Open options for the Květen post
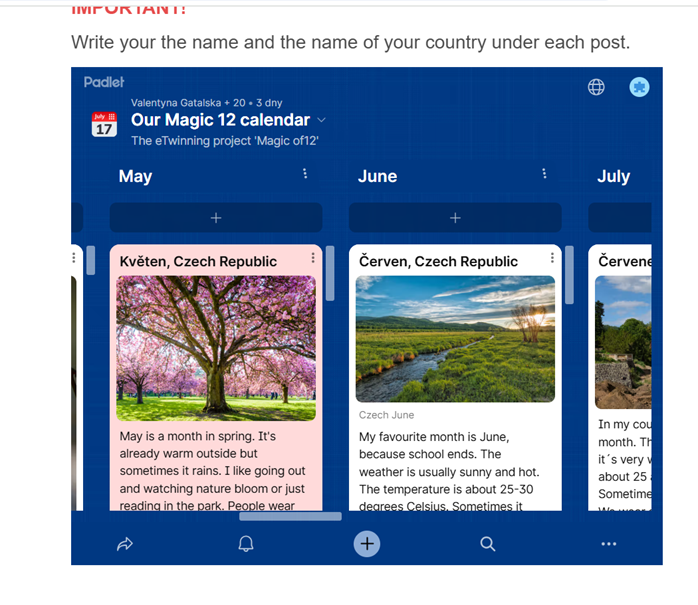Screen dimensions: 698x605 coord(313,258)
